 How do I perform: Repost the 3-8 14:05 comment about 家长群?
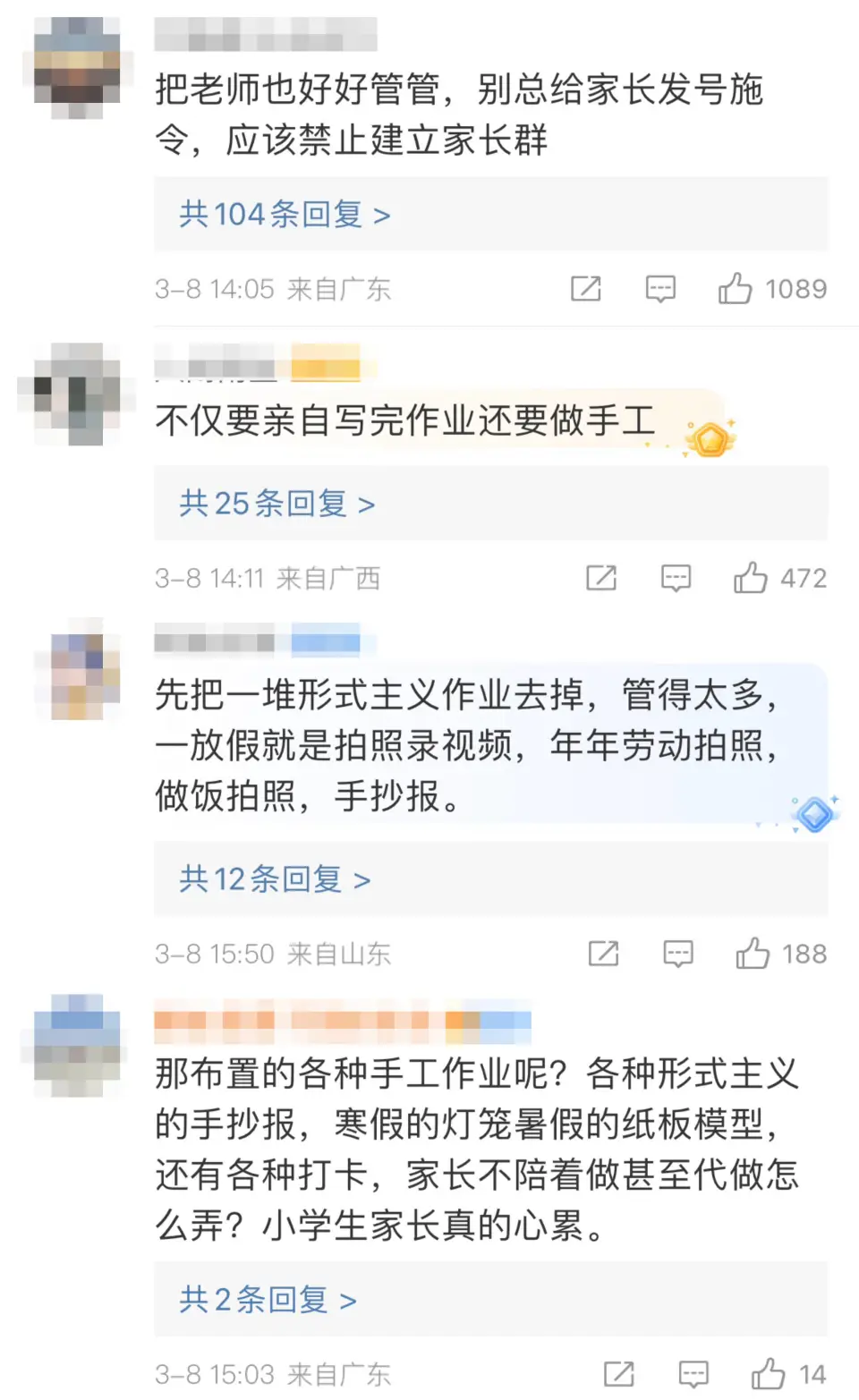[x=586, y=289]
